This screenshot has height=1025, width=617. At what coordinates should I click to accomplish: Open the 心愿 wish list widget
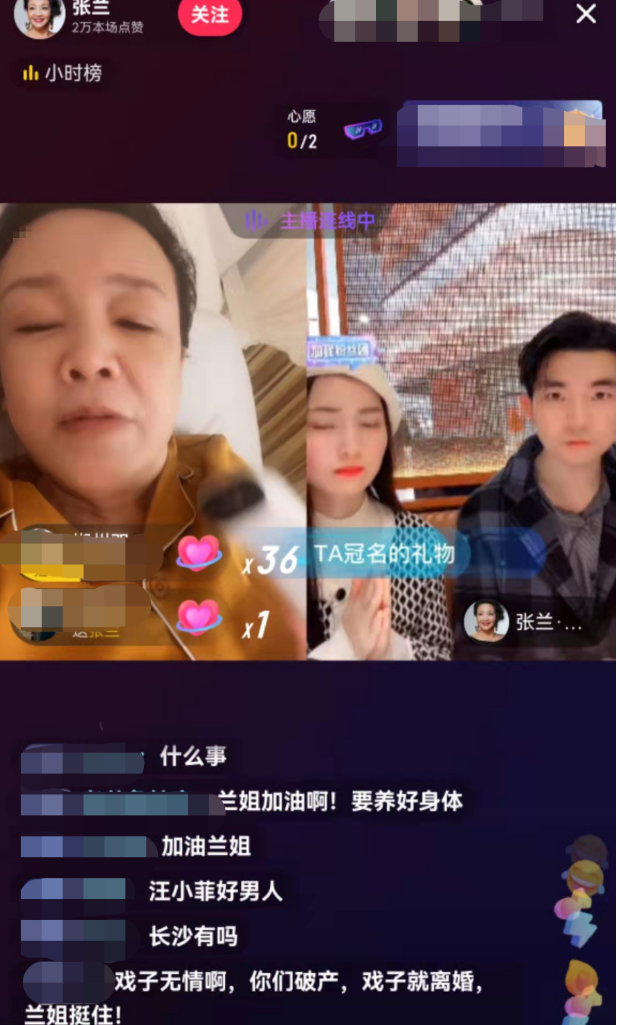[x=328, y=131]
